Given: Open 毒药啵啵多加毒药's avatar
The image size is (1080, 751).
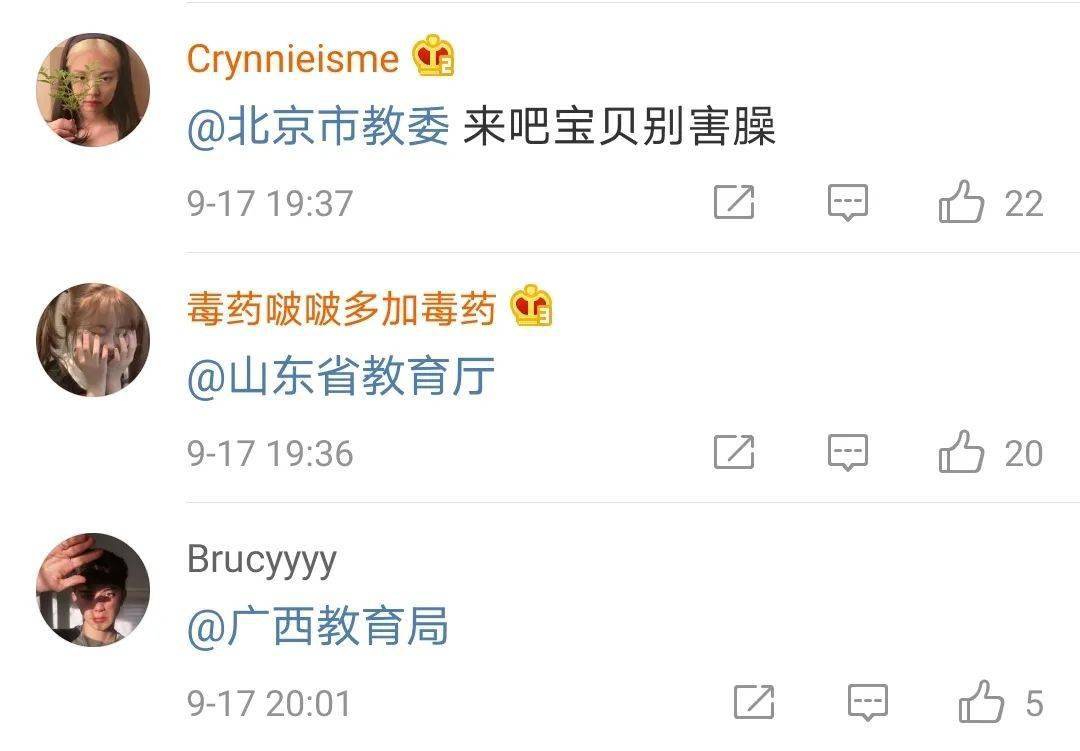Looking at the screenshot, I should click(93, 340).
